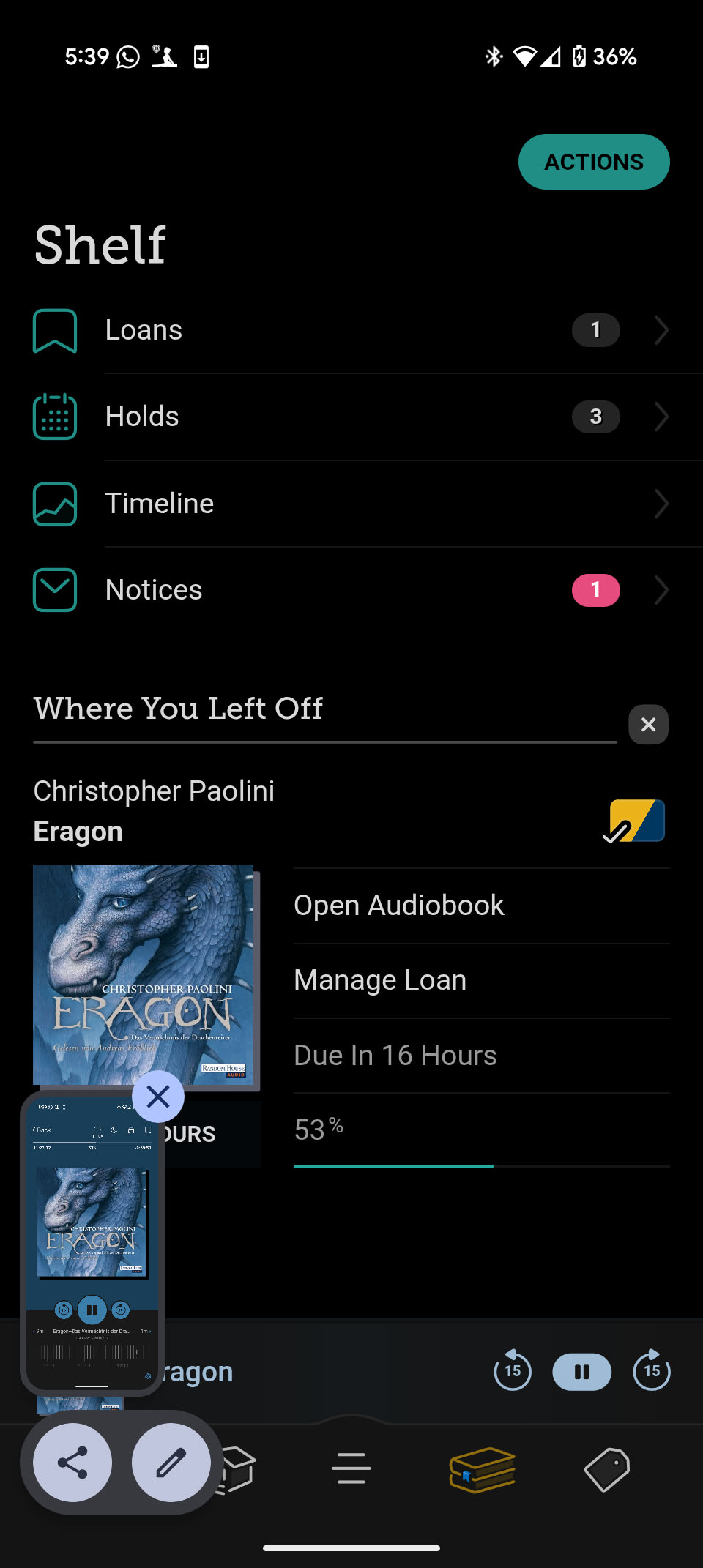The height and width of the screenshot is (1568, 703).
Task: Open the center menu tab
Action: tap(351, 1468)
